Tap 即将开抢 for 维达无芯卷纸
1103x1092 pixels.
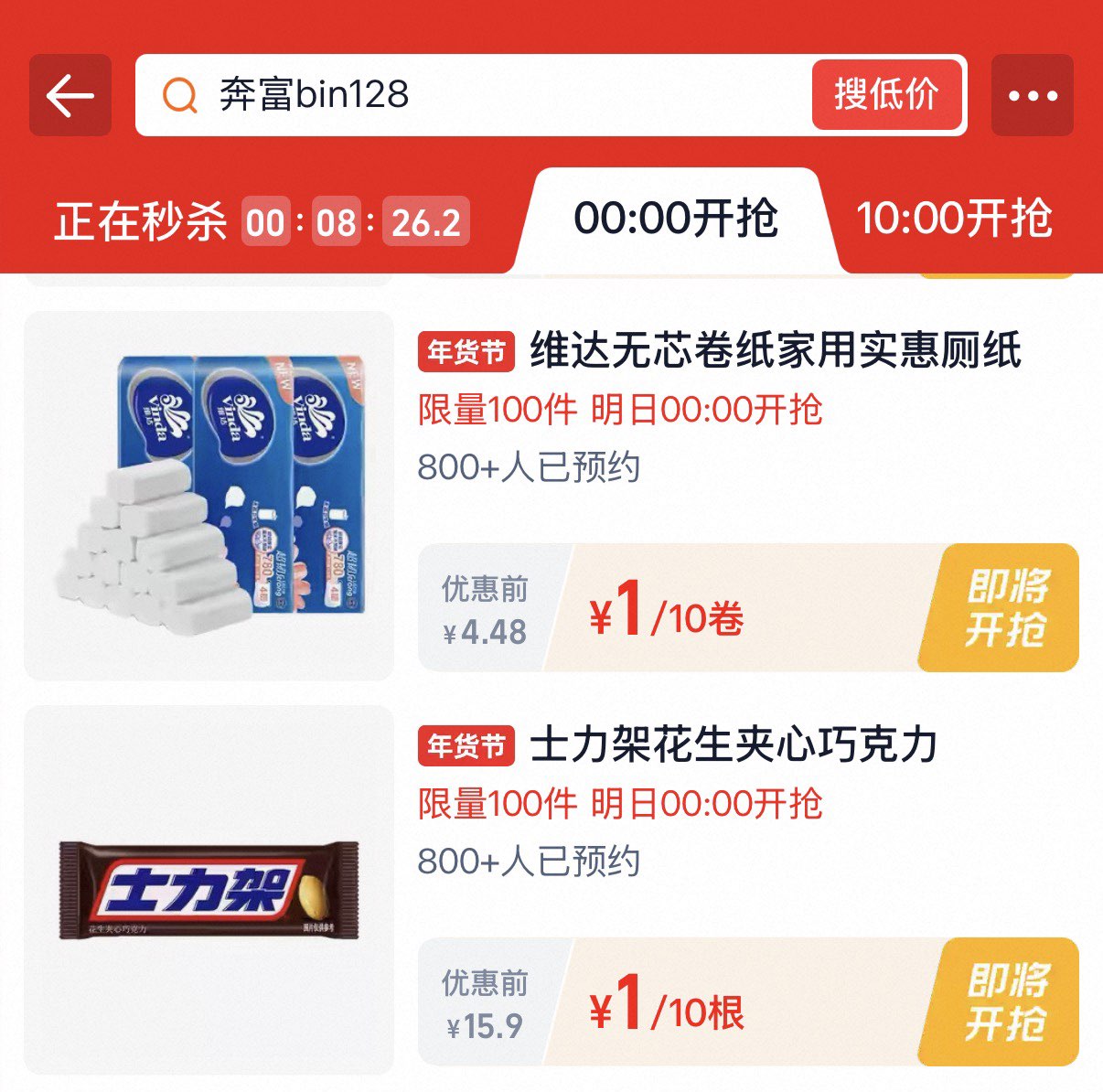point(1005,608)
